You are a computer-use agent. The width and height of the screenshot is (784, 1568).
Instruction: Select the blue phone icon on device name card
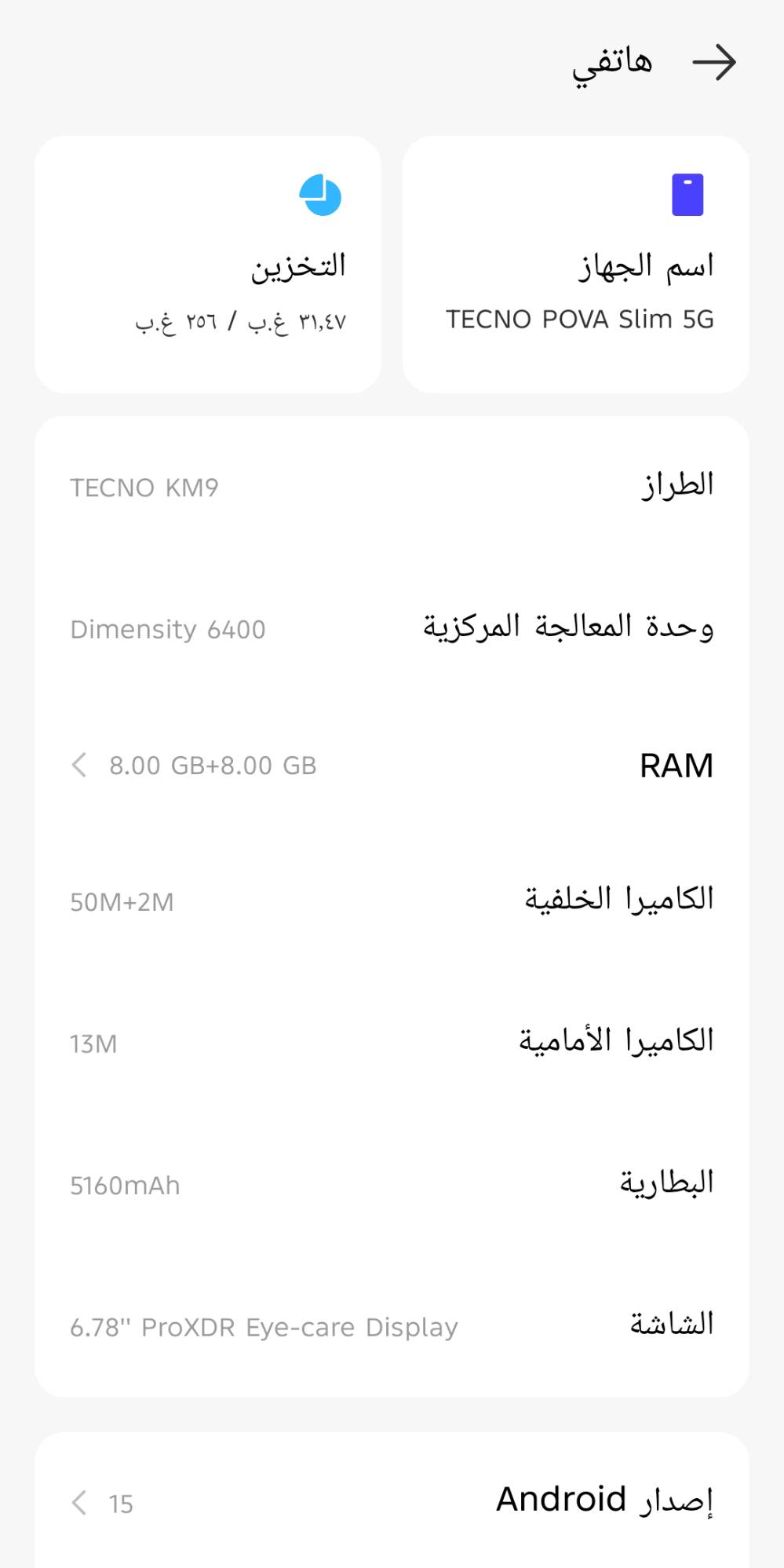tap(687, 196)
